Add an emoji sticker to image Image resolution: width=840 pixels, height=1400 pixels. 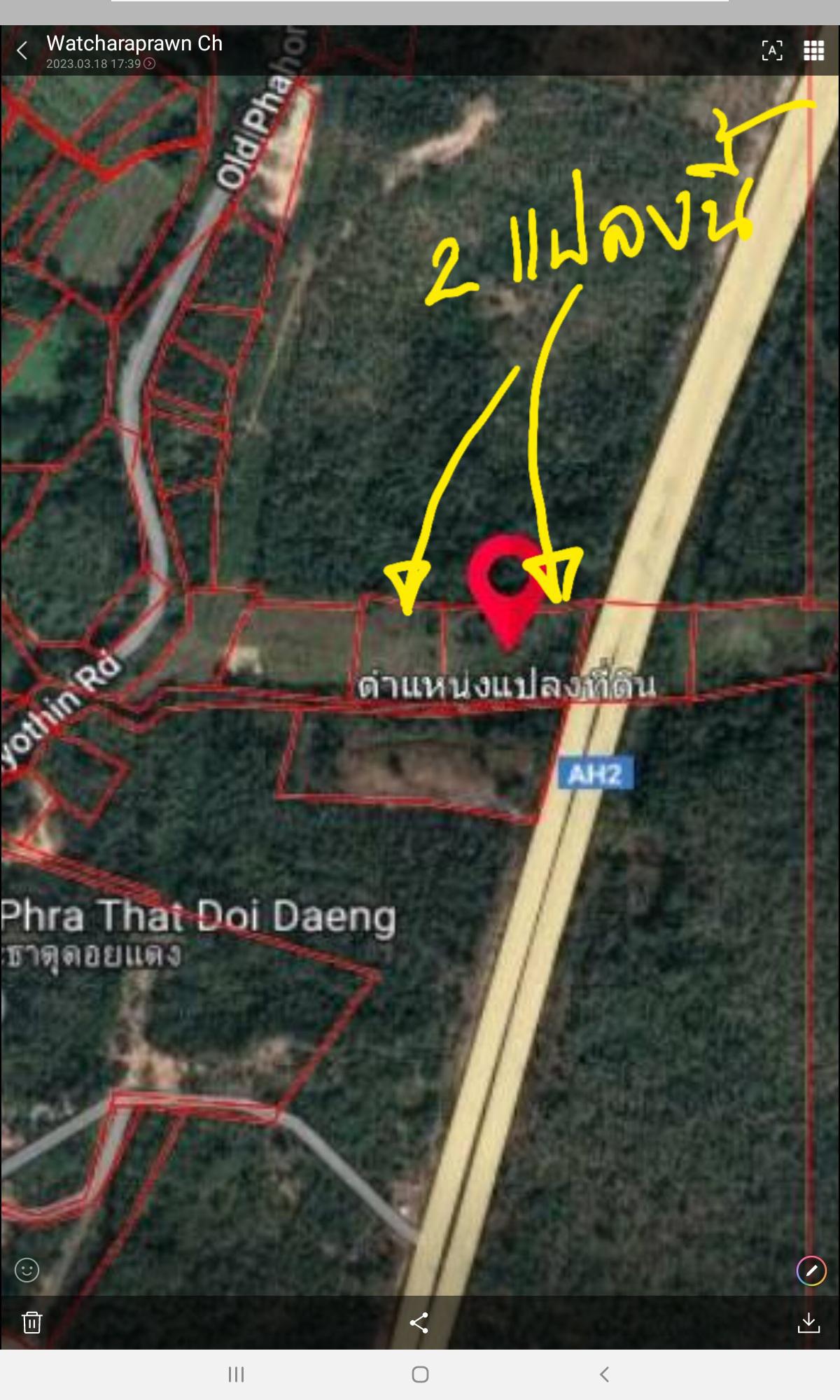(27, 1269)
